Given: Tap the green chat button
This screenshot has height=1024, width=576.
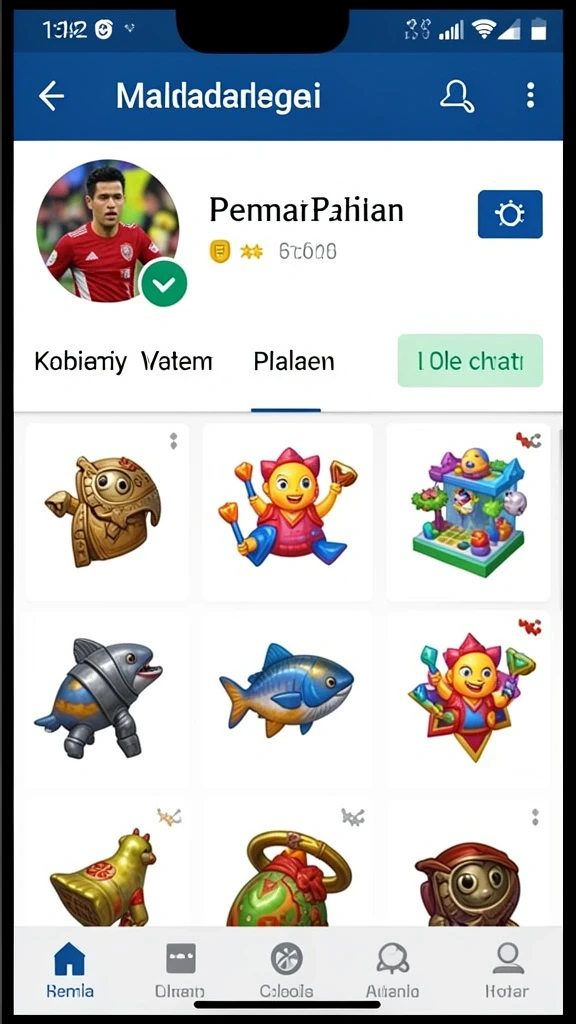Looking at the screenshot, I should (x=470, y=360).
